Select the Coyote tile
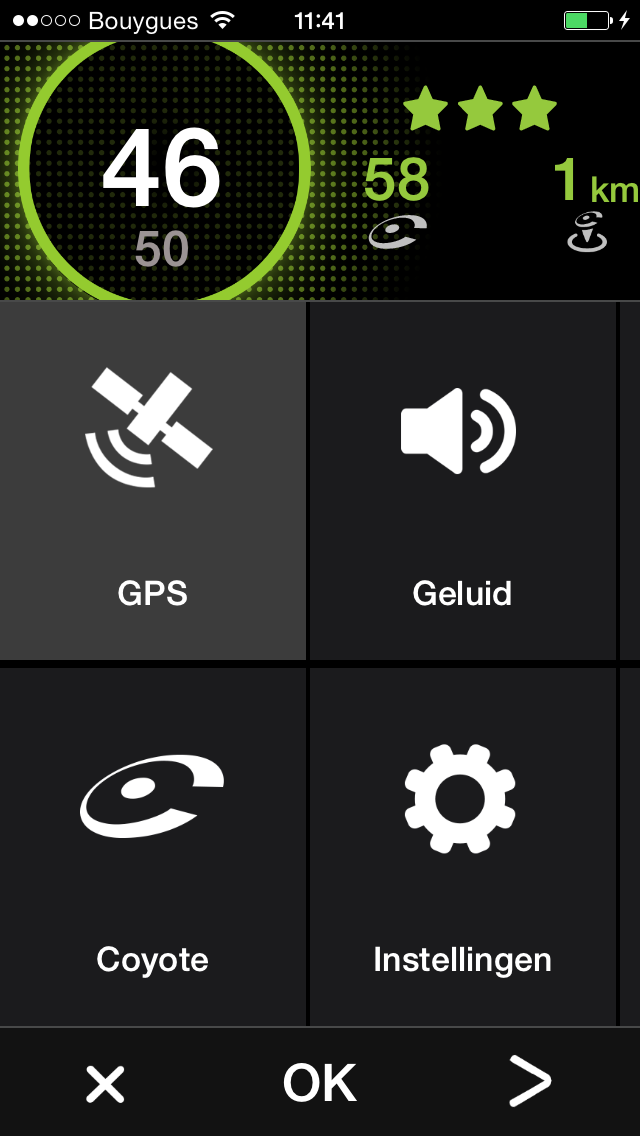 pos(153,846)
